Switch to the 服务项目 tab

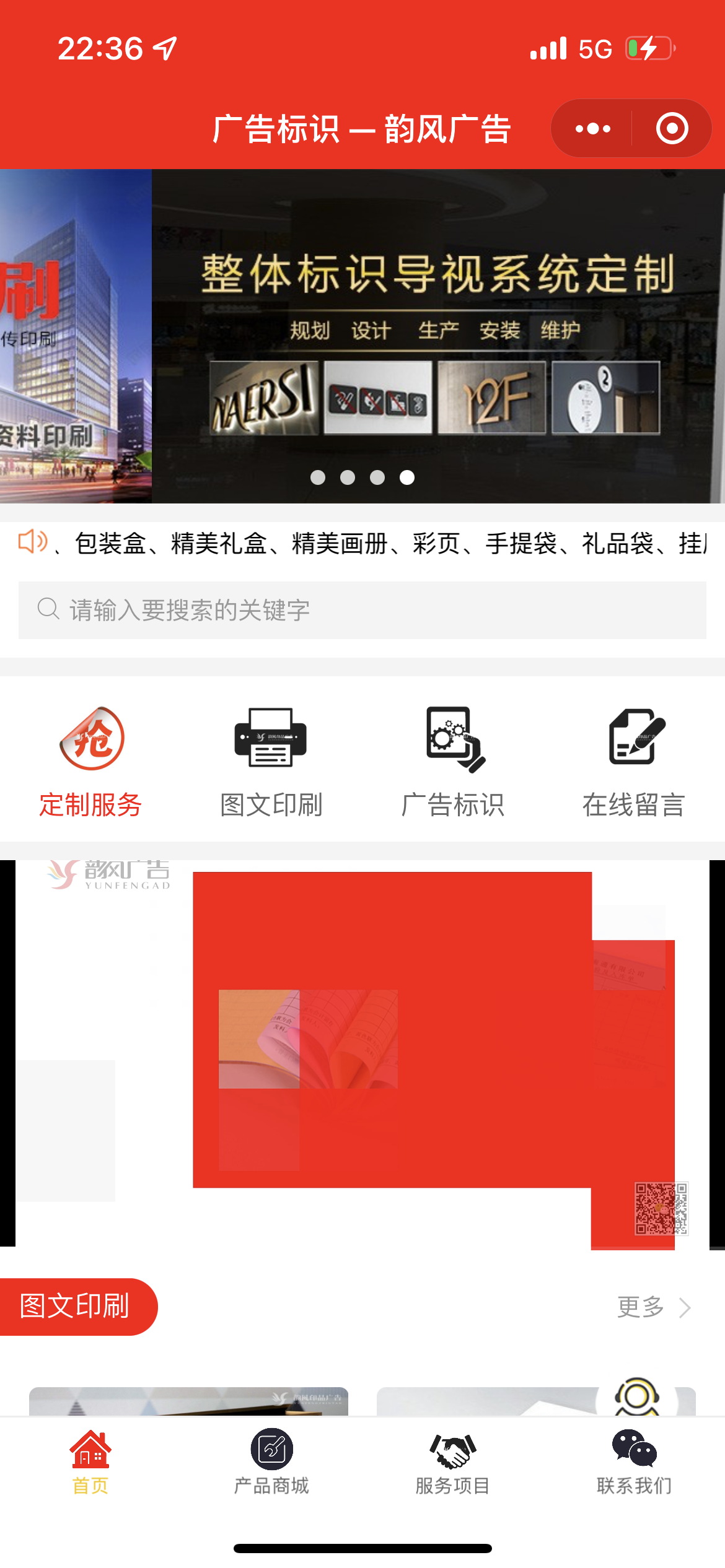(x=453, y=1461)
